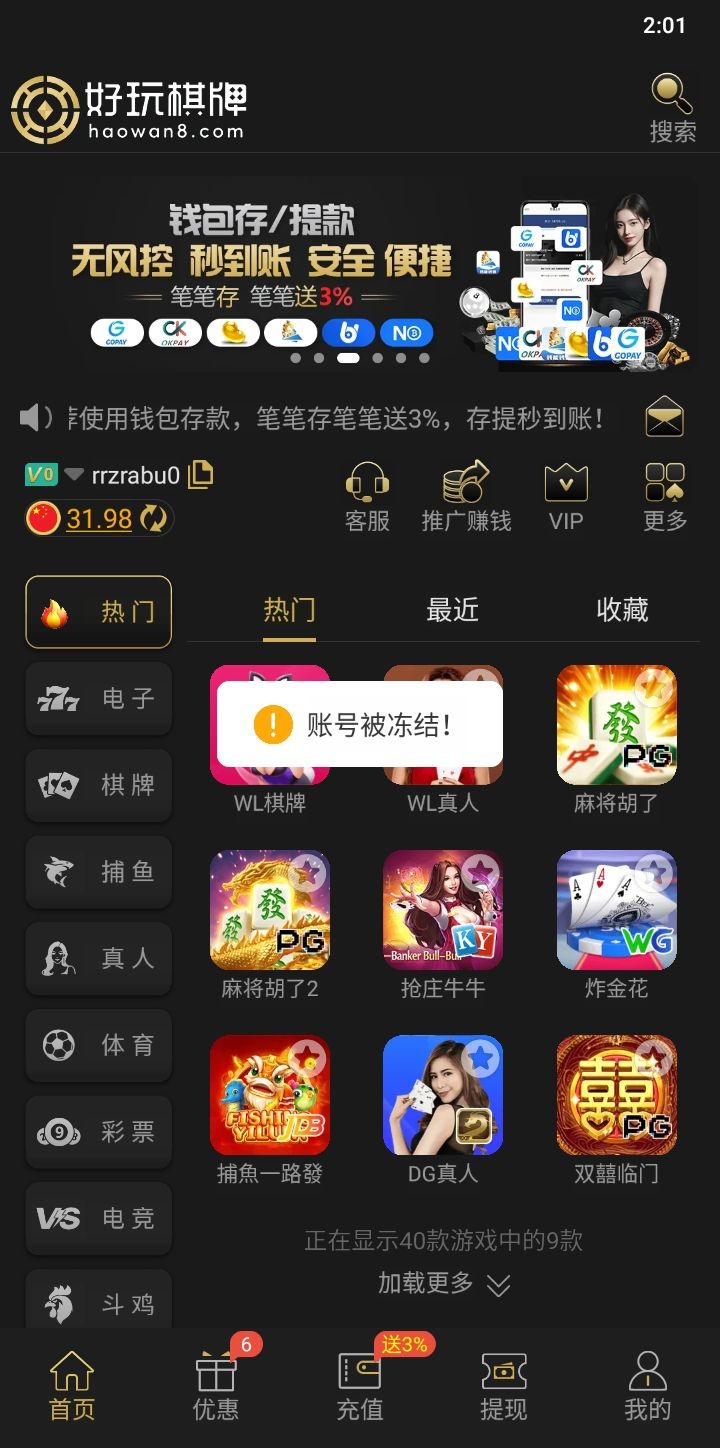Image resolution: width=720 pixels, height=1448 pixels.
Task: Open 推广赚钱 promotion page
Action: tap(466, 496)
